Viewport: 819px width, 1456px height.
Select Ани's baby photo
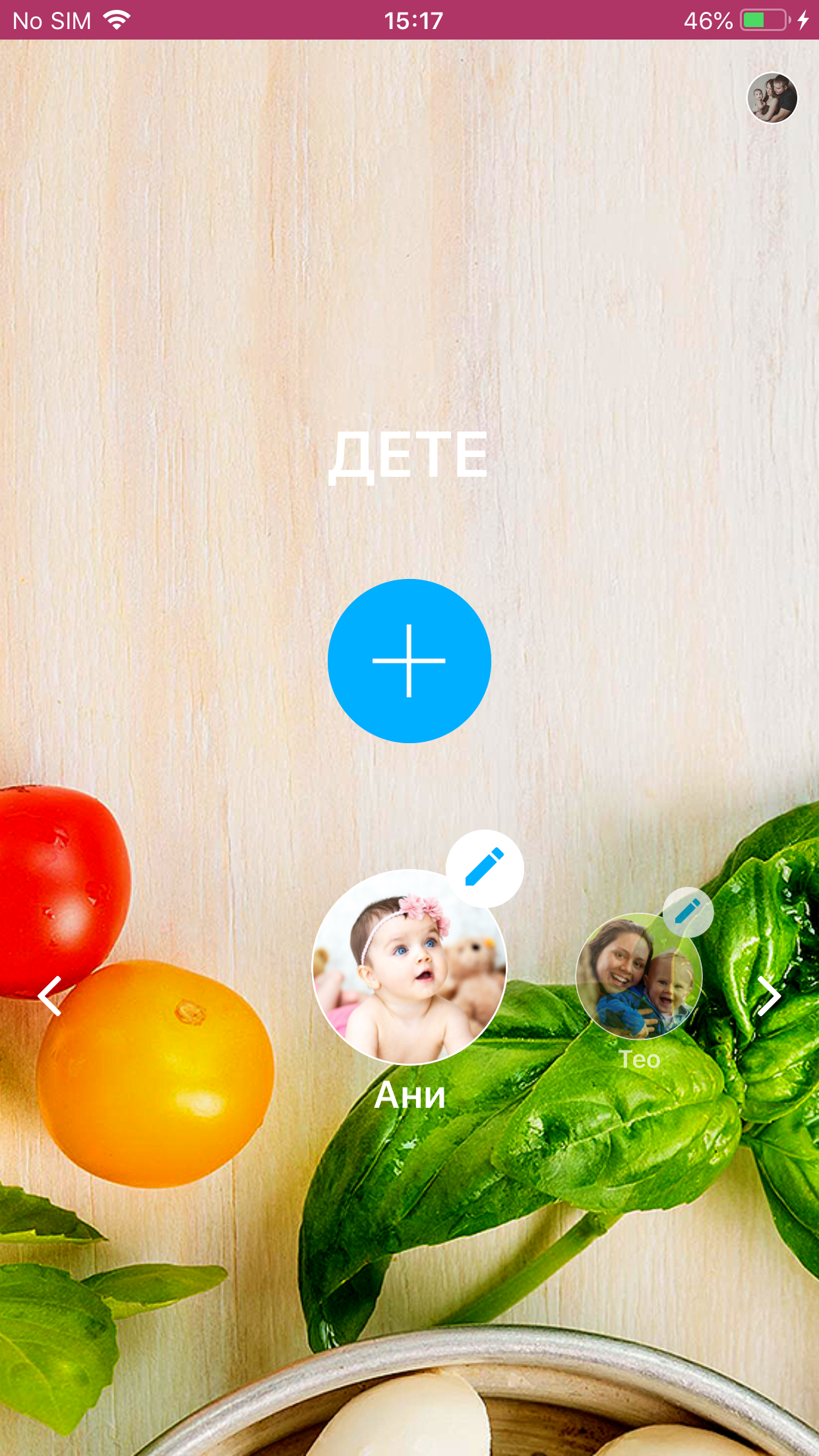coord(409,967)
